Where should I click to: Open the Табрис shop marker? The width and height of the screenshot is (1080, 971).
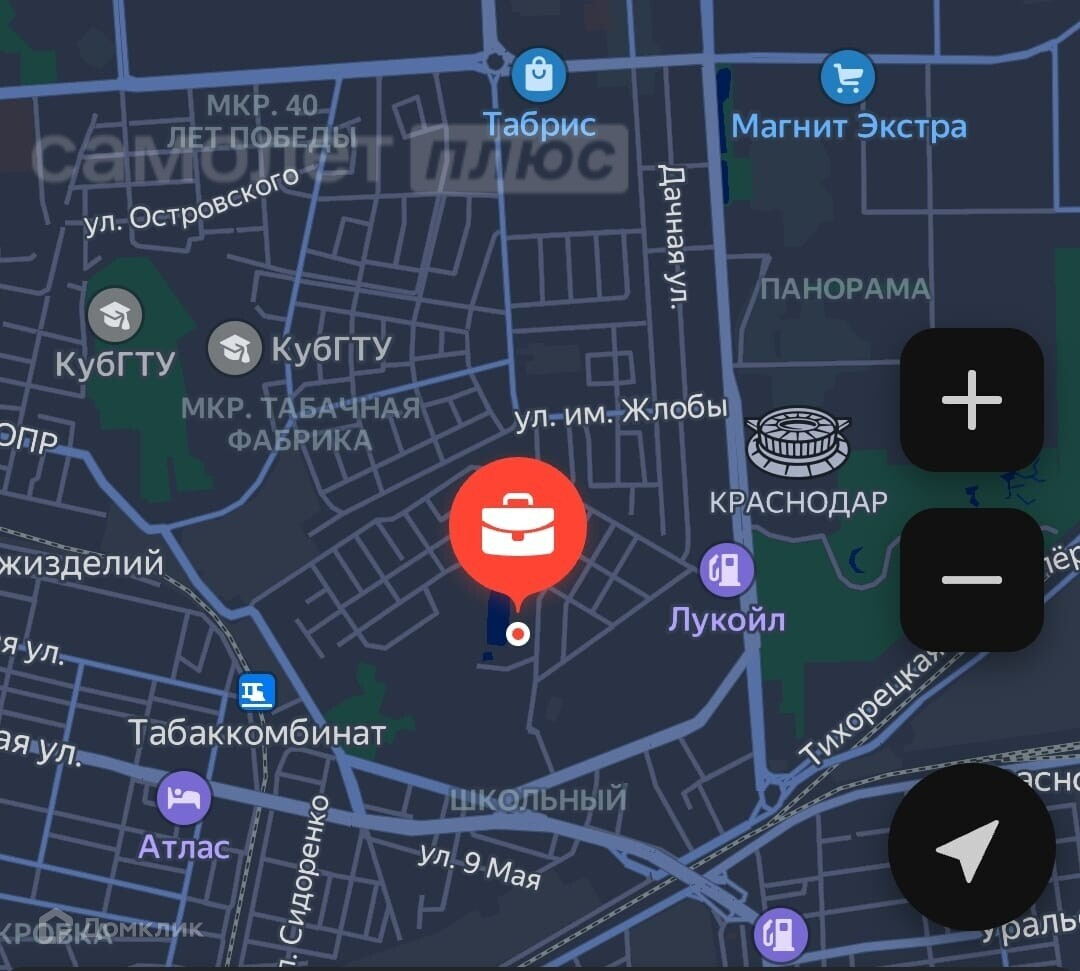[x=539, y=76]
